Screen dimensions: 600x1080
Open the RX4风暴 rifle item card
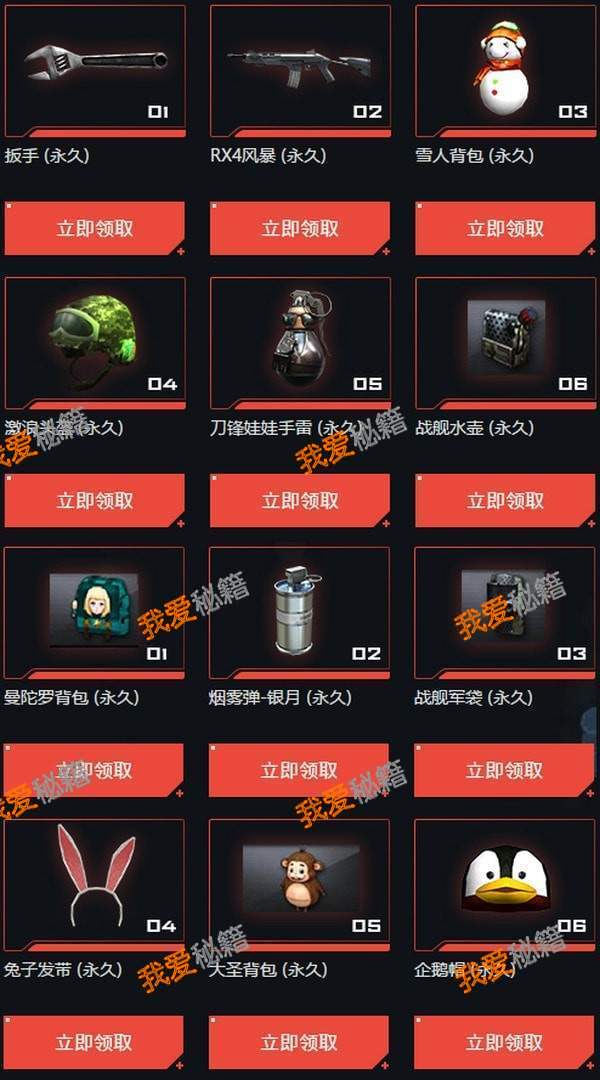300,68
